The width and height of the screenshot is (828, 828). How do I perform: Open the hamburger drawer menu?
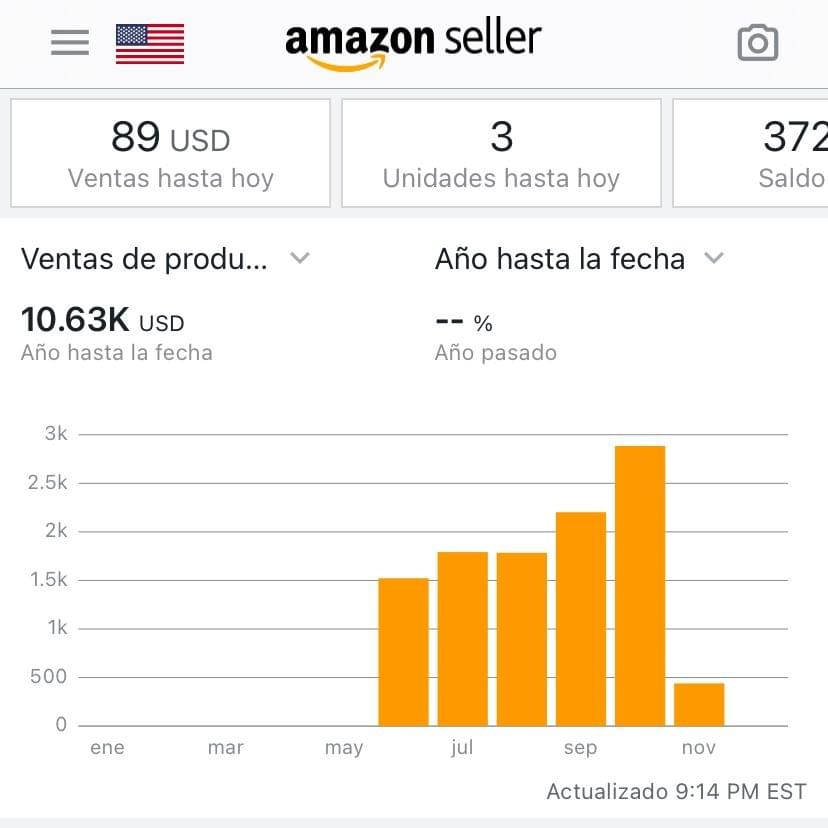(70, 43)
